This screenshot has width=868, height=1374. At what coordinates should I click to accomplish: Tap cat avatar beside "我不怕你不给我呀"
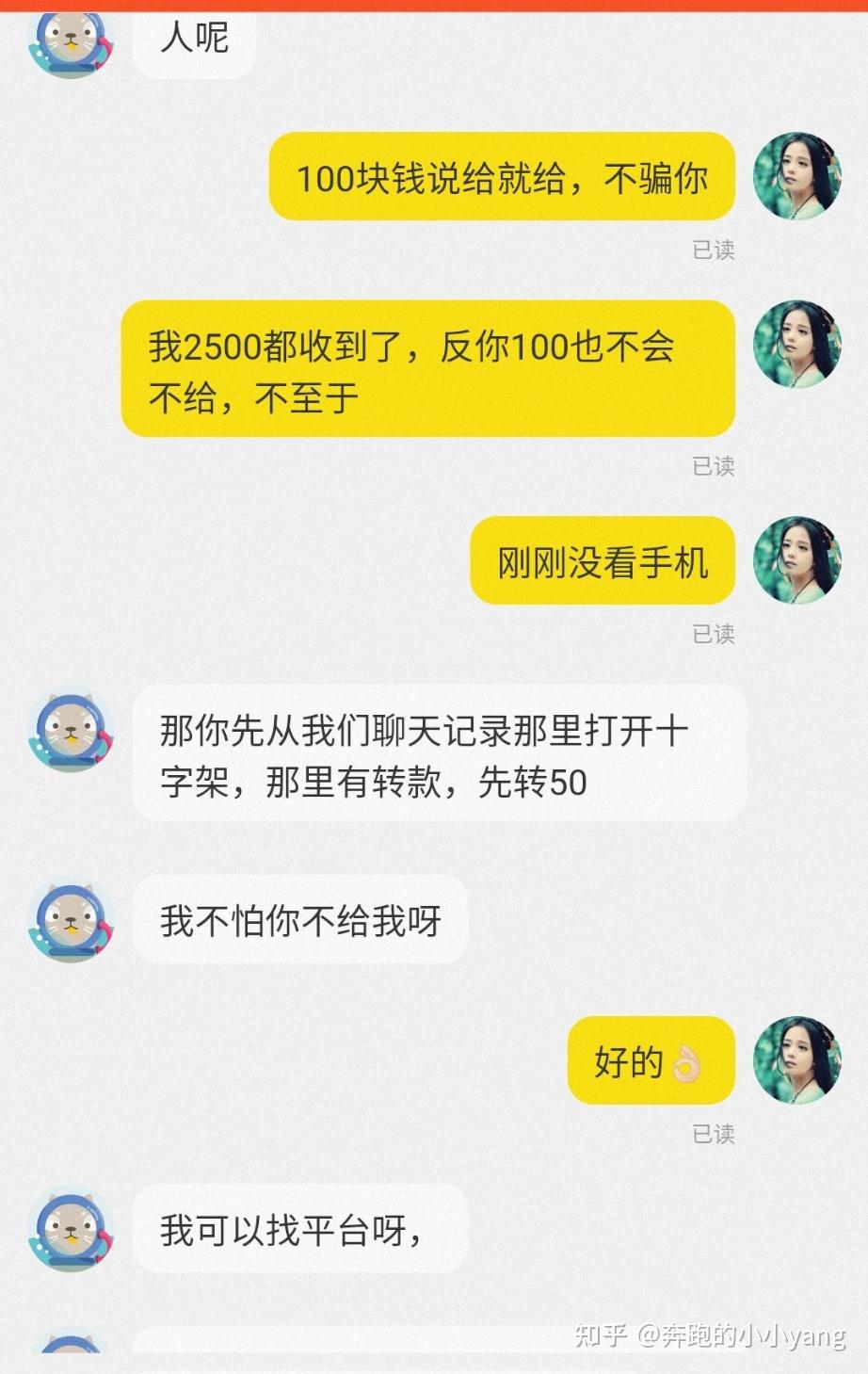coord(72,919)
